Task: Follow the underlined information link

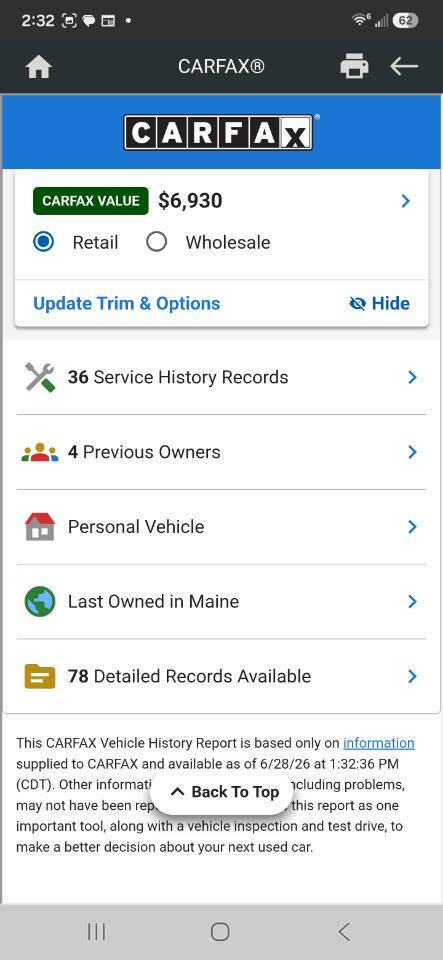Action: click(379, 743)
